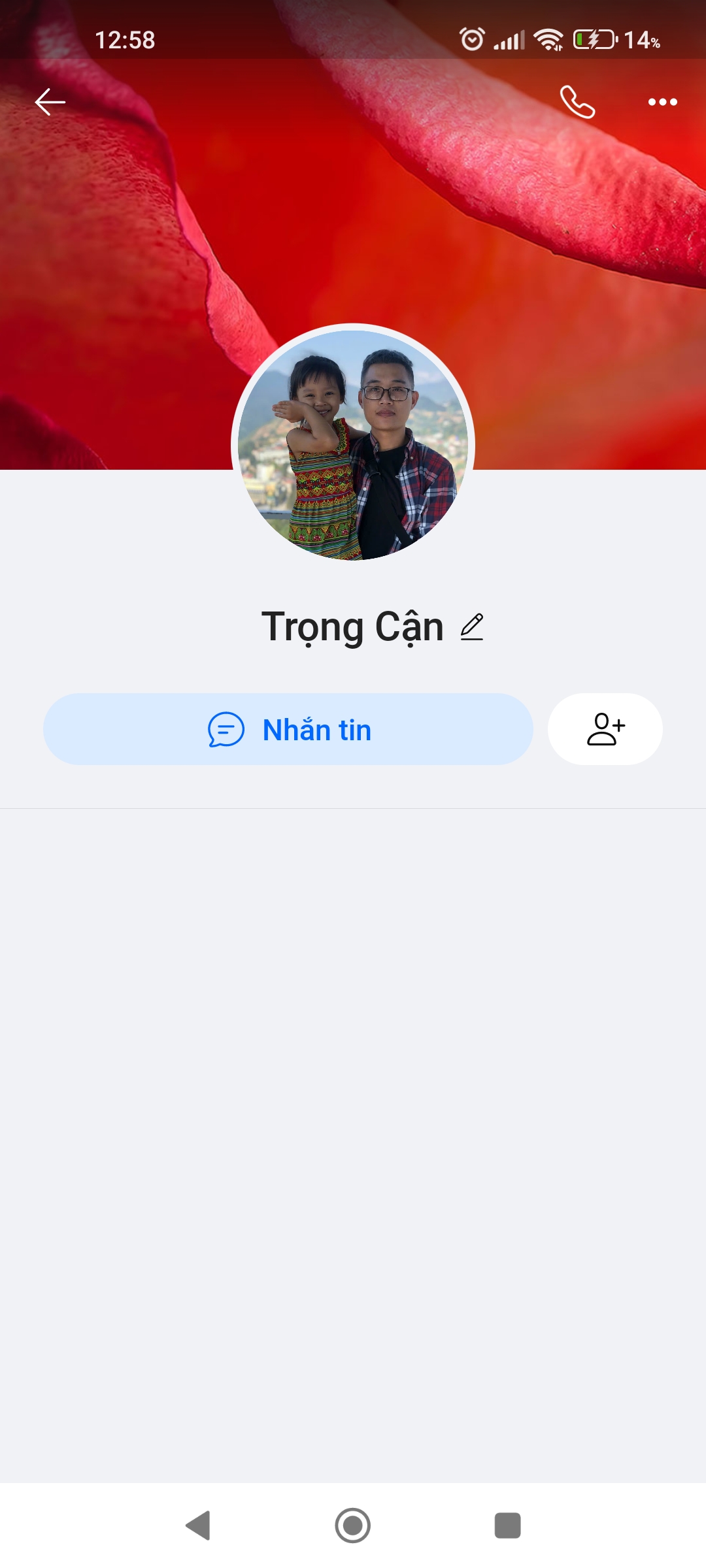Screen dimensions: 706x1568
Task: Tap the system back navigation button
Action: coord(198,1526)
